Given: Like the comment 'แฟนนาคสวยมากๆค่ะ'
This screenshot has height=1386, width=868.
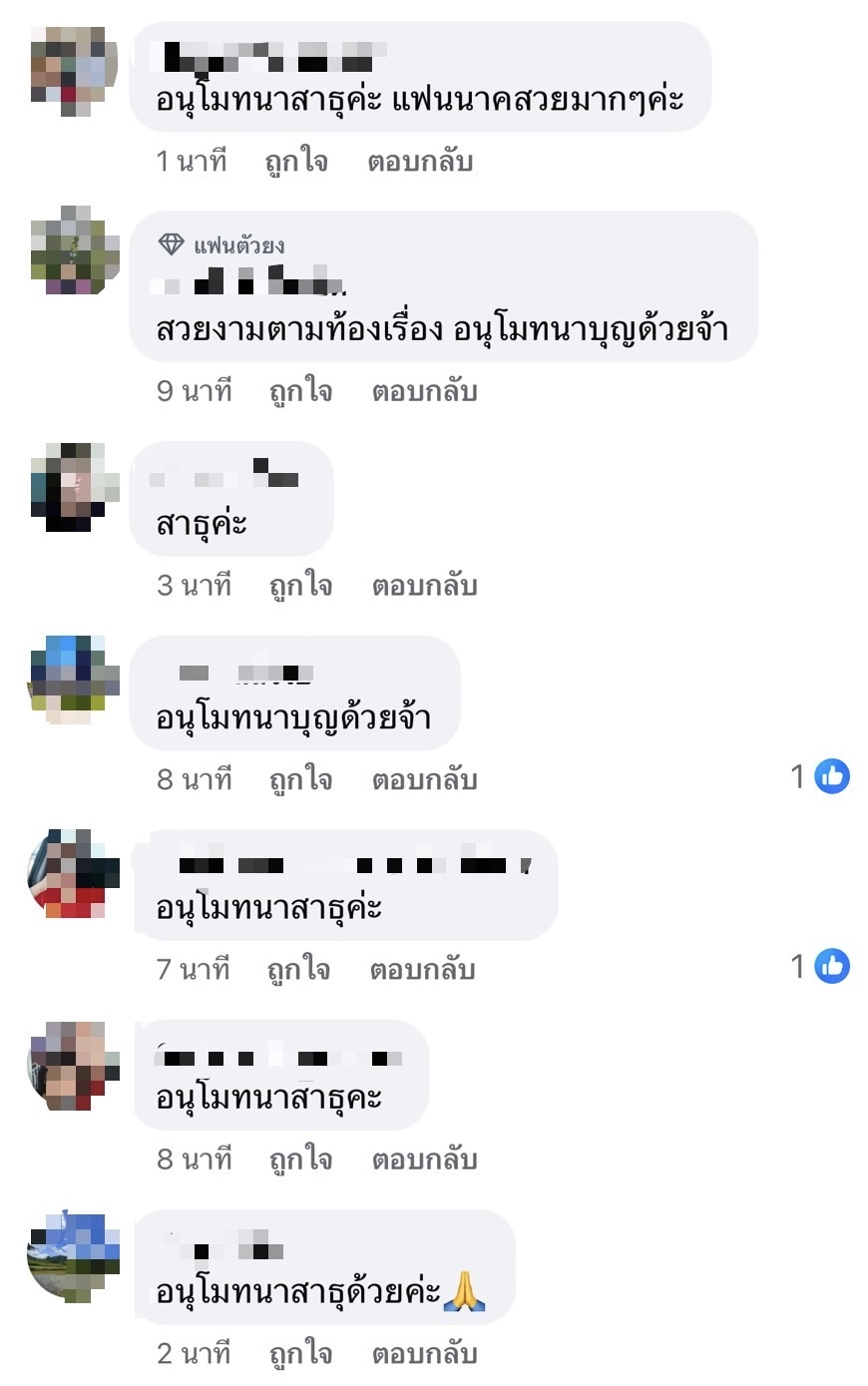Looking at the screenshot, I should coord(296,162).
